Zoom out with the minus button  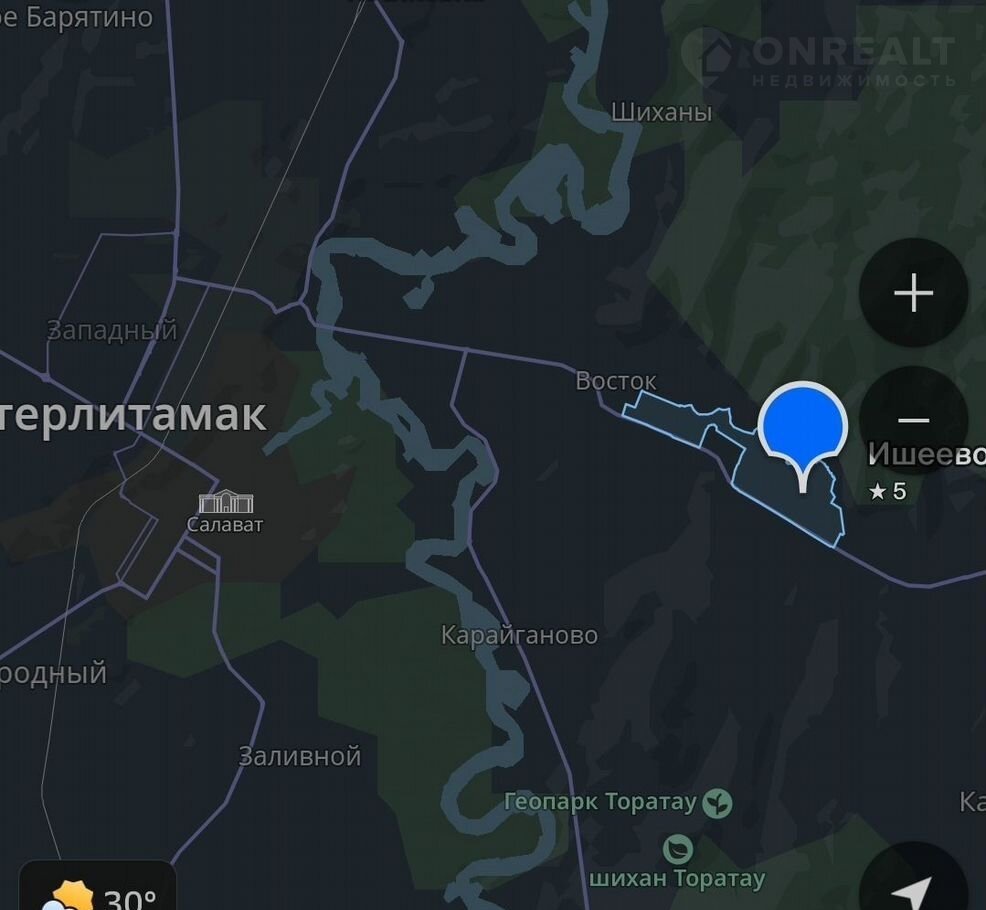click(913, 421)
